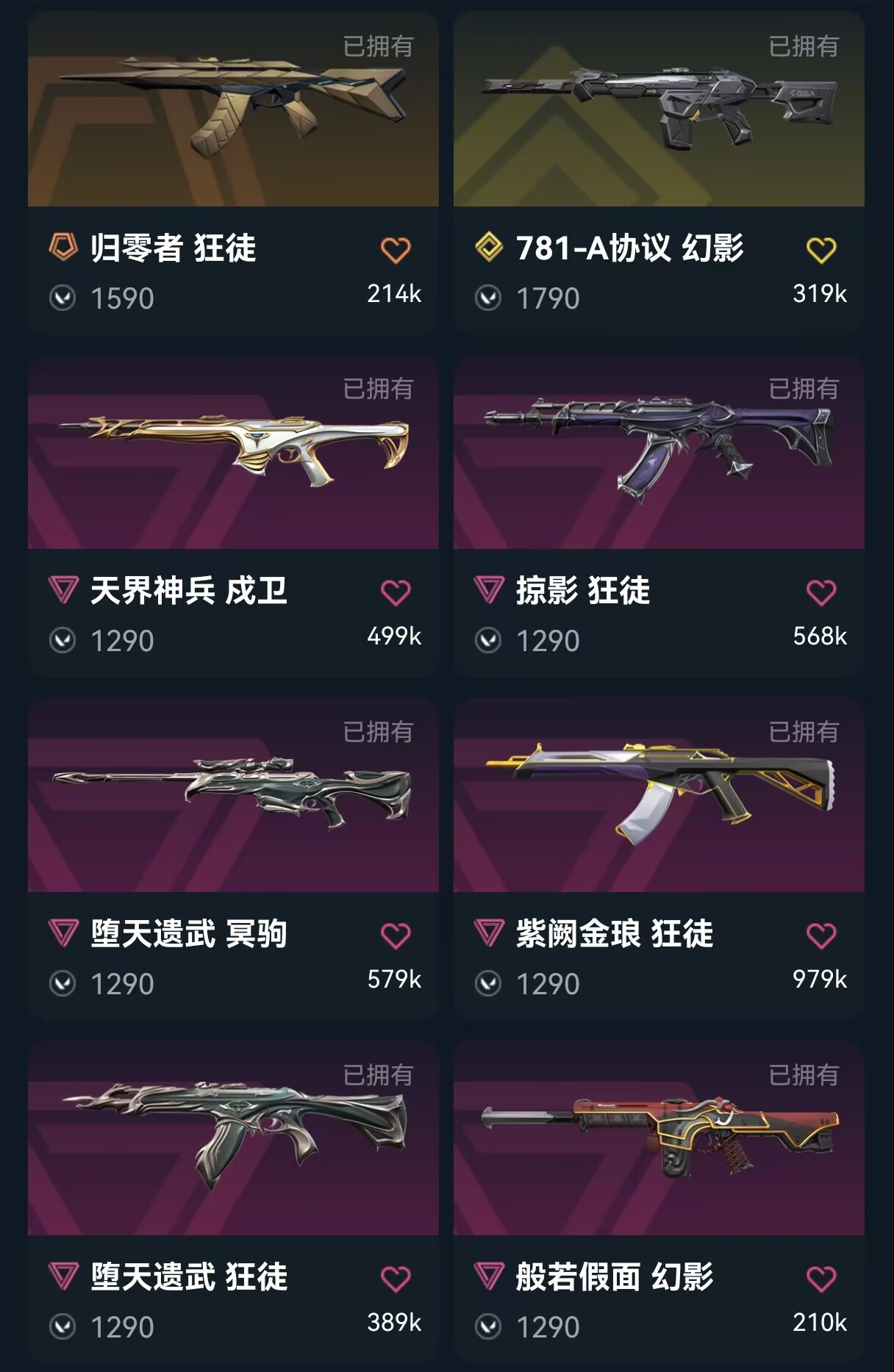Like the 781-A协议 幻影 skin
Screen dimensions: 894x1372
point(821,251)
